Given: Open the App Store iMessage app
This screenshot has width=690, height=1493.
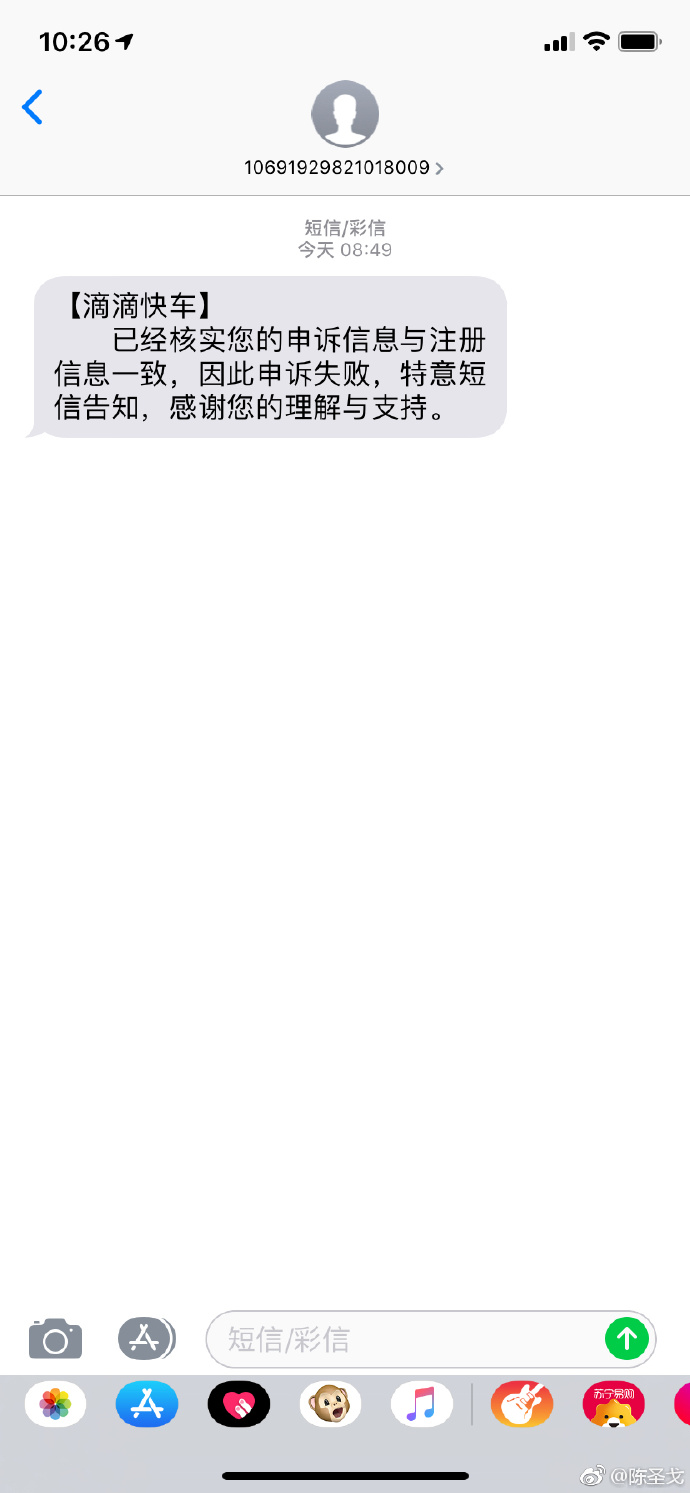Looking at the screenshot, I should 147,1405.
